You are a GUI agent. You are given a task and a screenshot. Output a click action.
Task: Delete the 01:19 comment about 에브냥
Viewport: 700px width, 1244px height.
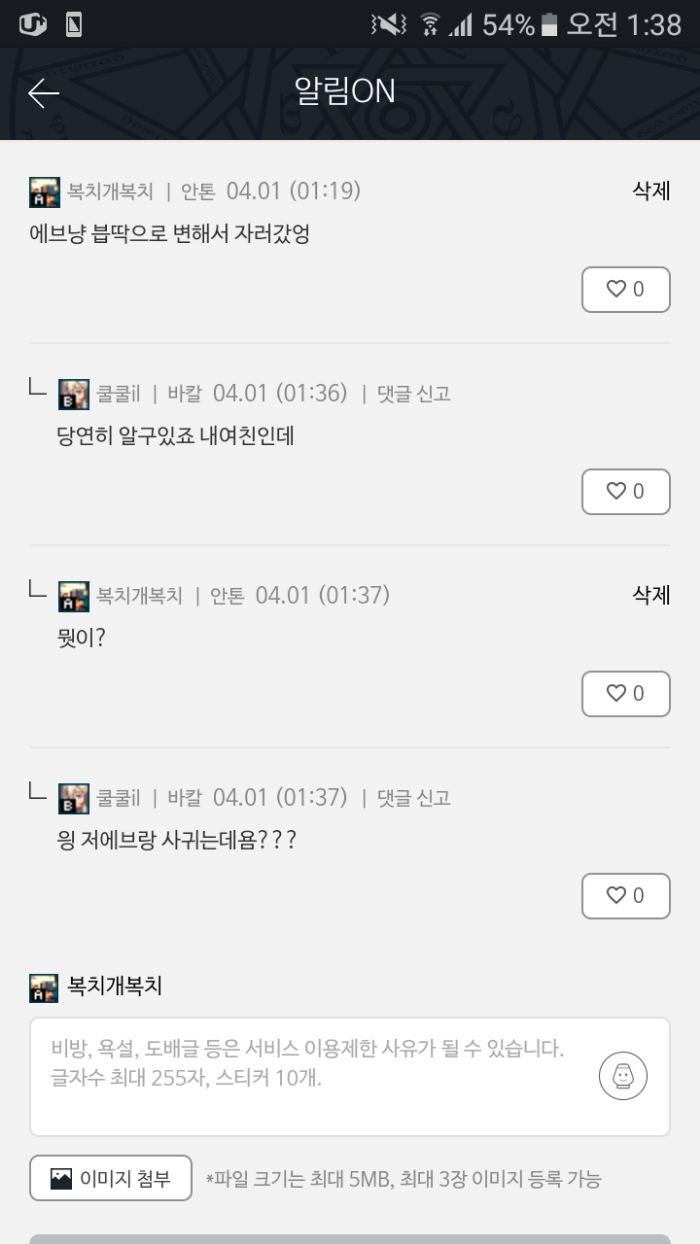pos(651,191)
